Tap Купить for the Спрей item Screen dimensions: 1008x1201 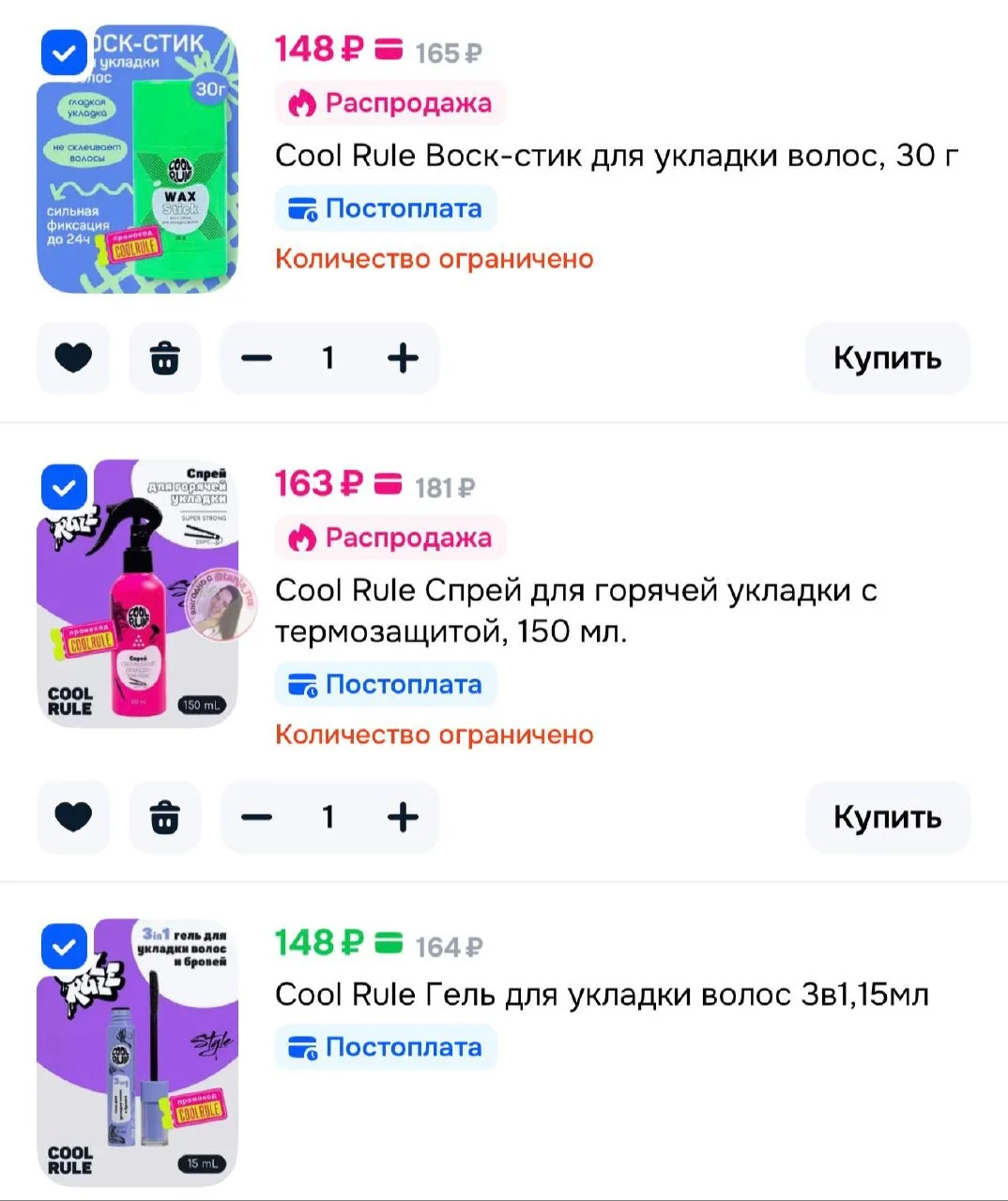tap(887, 816)
